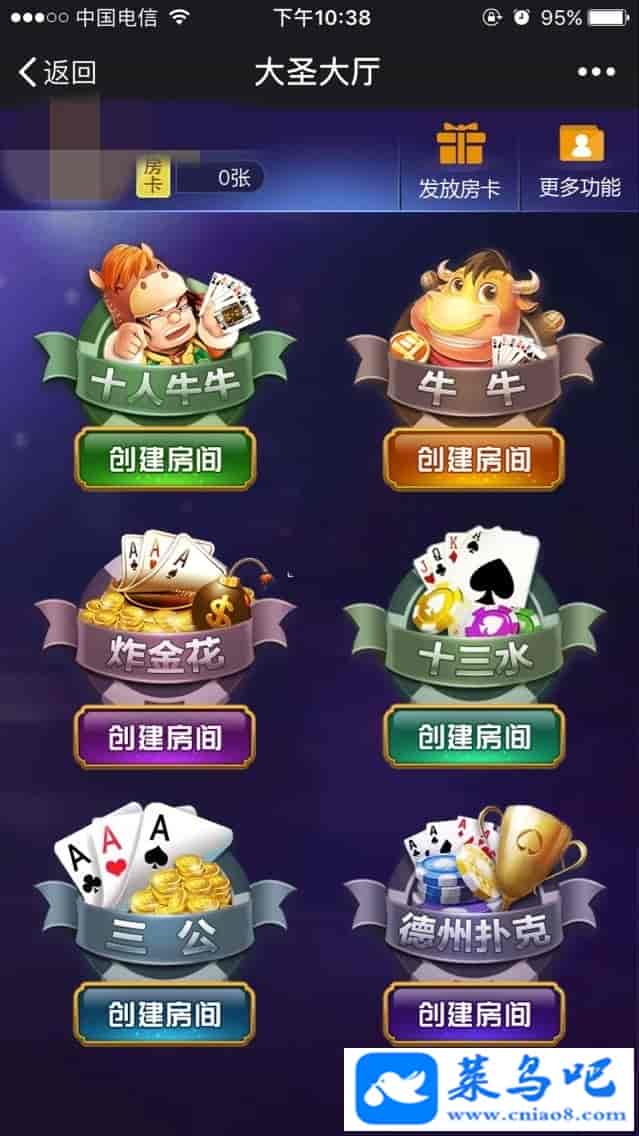Create a room for 三公
The height and width of the screenshot is (1136, 639).
point(165,1014)
